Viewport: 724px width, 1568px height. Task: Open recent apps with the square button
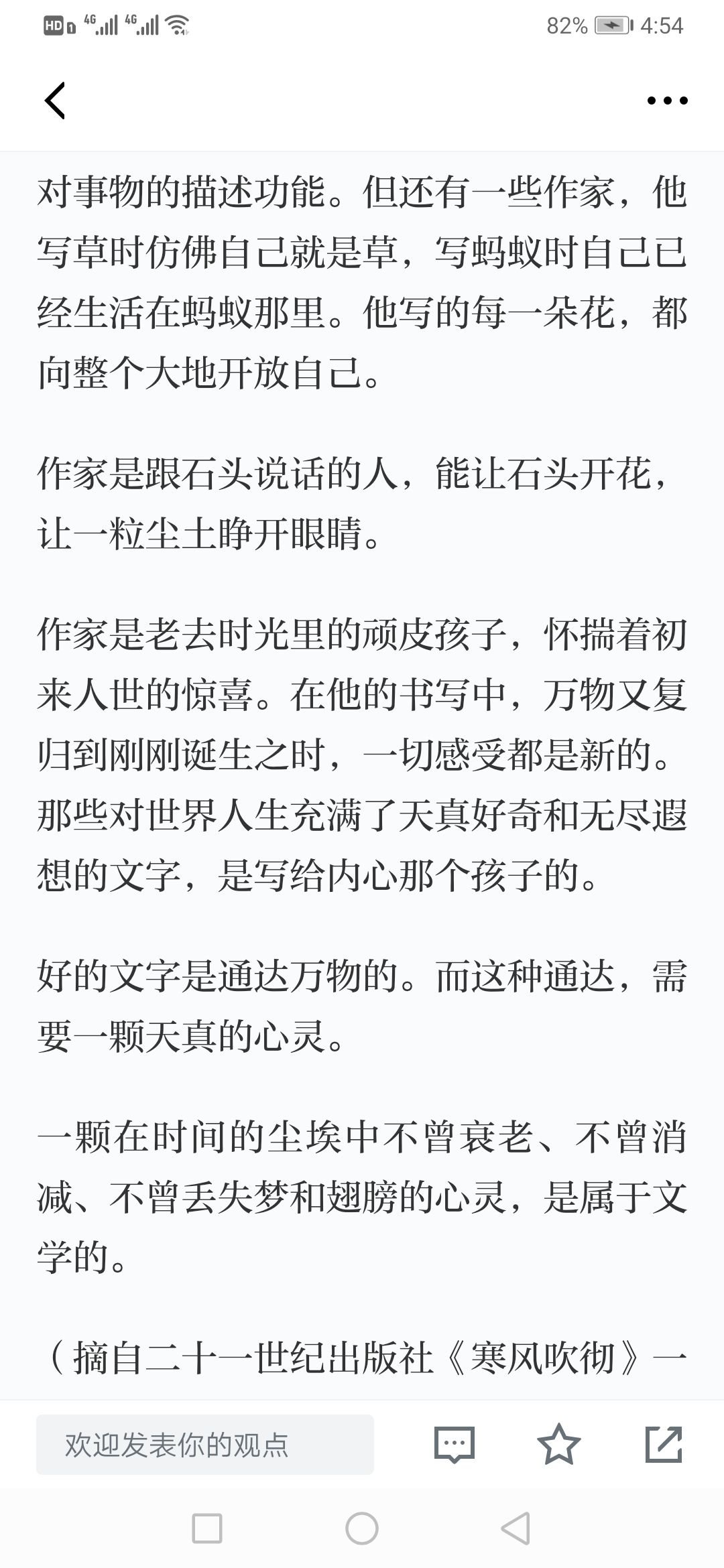[x=207, y=1529]
